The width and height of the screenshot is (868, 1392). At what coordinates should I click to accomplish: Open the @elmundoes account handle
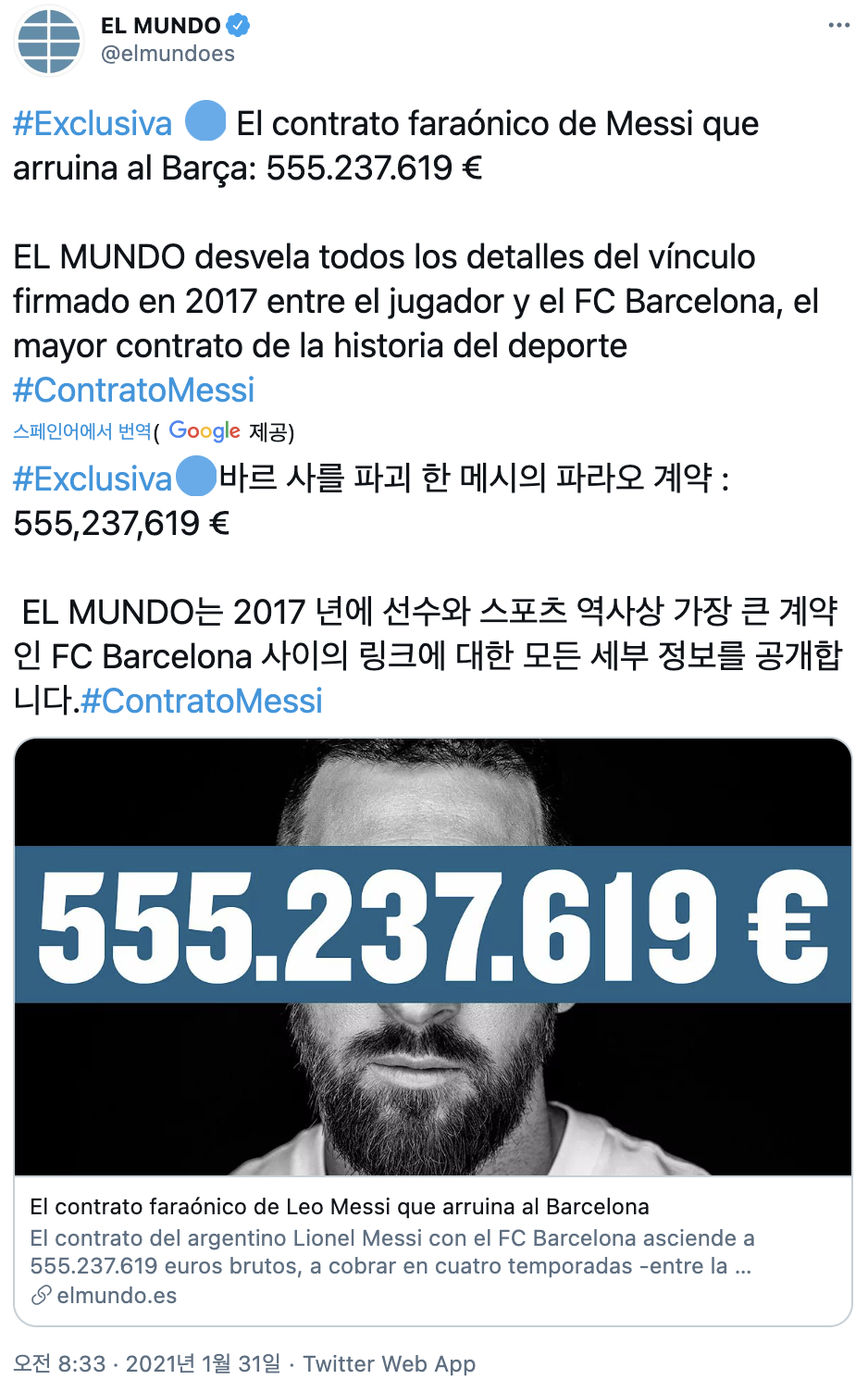[x=167, y=54]
